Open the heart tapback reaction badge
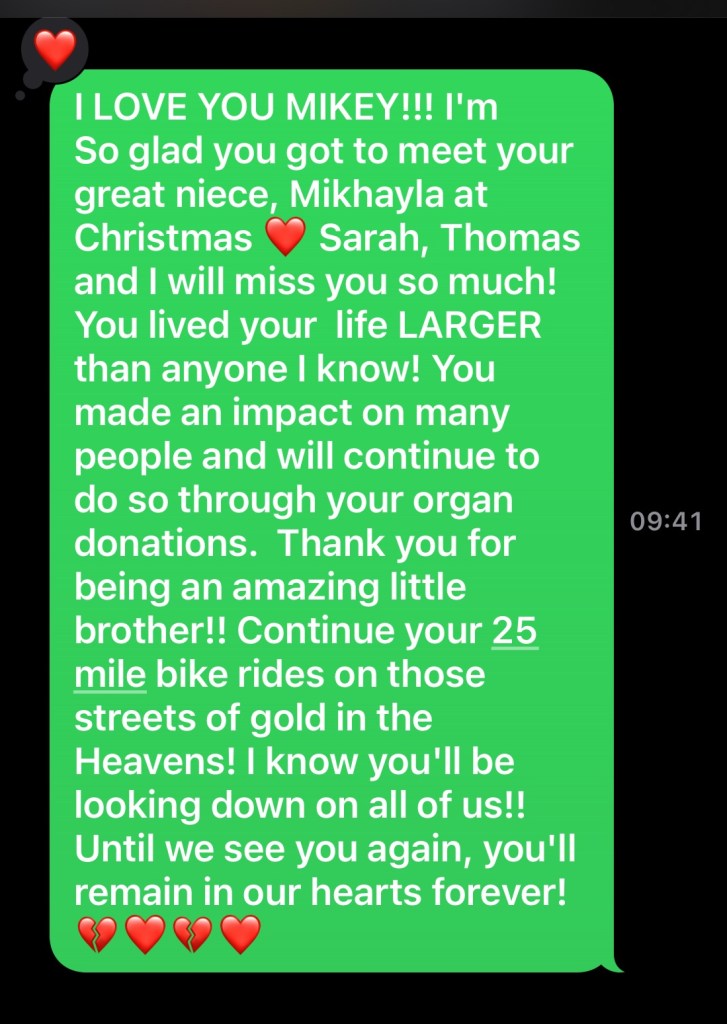727x1024 pixels. 54,50
